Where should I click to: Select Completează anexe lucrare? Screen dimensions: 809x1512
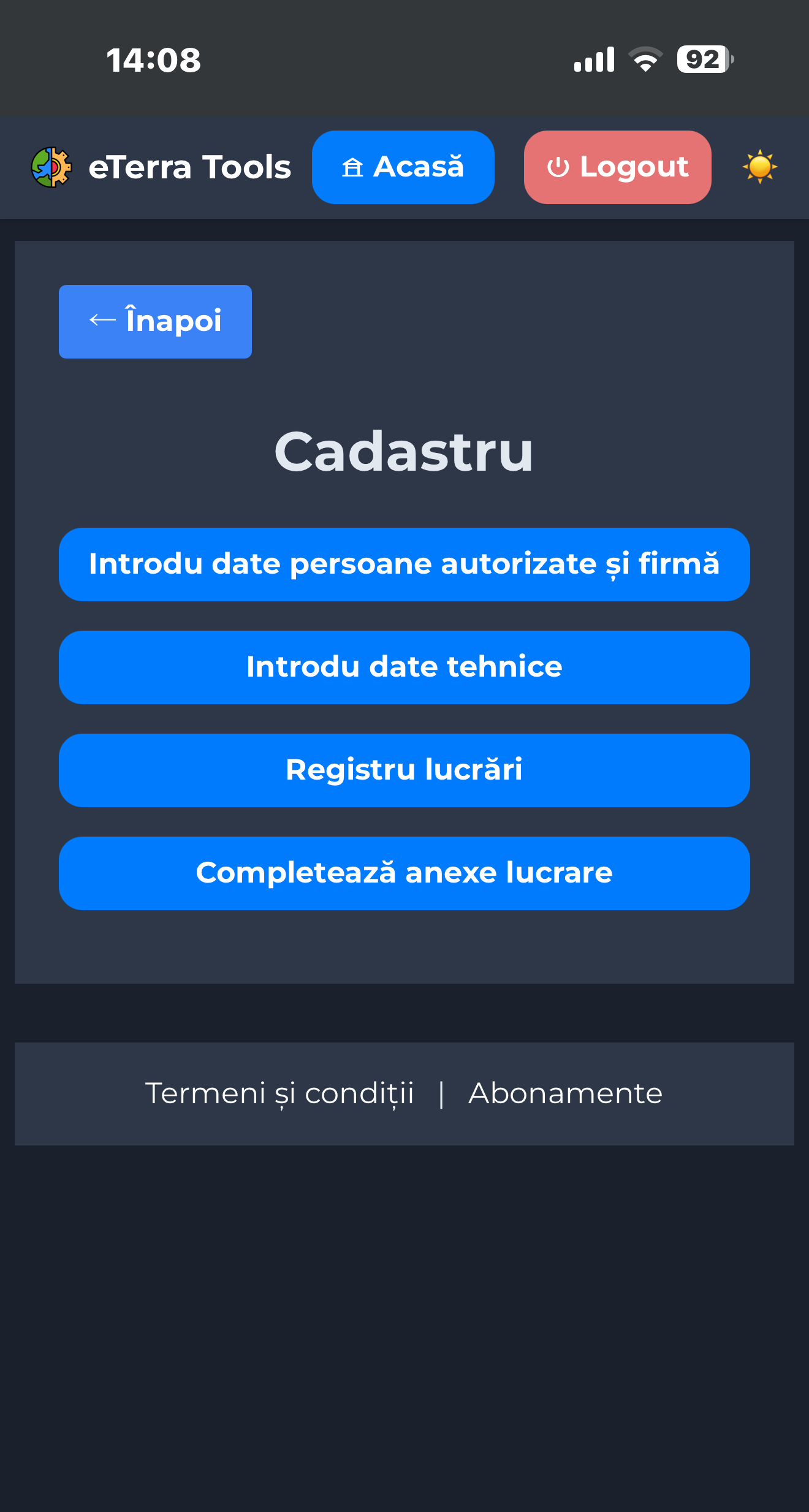click(404, 873)
